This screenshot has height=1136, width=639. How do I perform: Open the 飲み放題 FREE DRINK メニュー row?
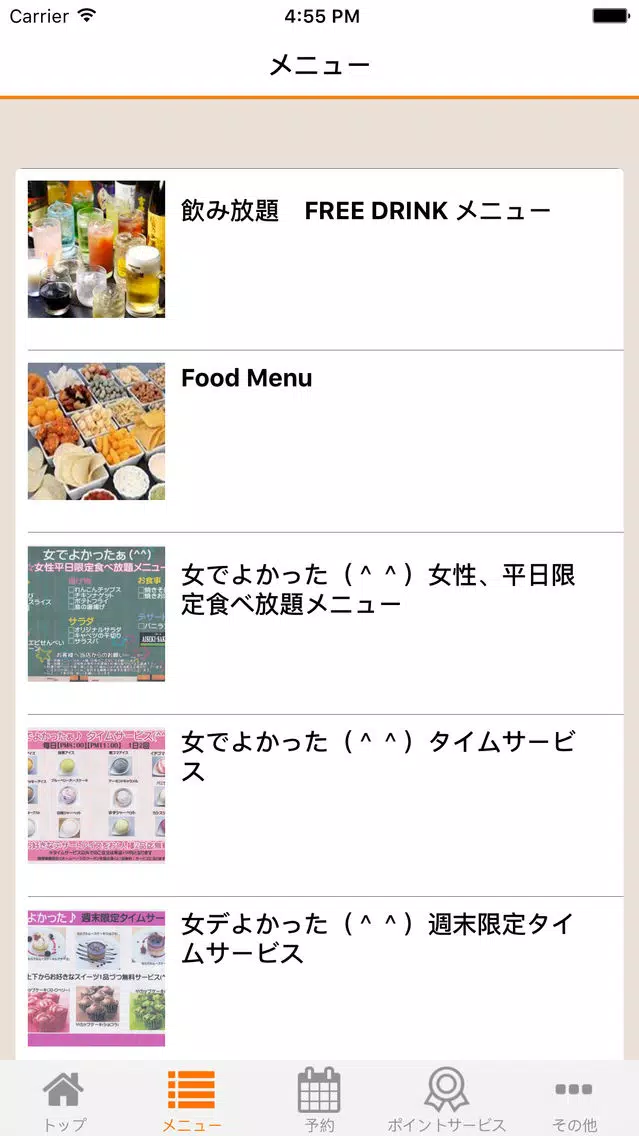coord(320,259)
